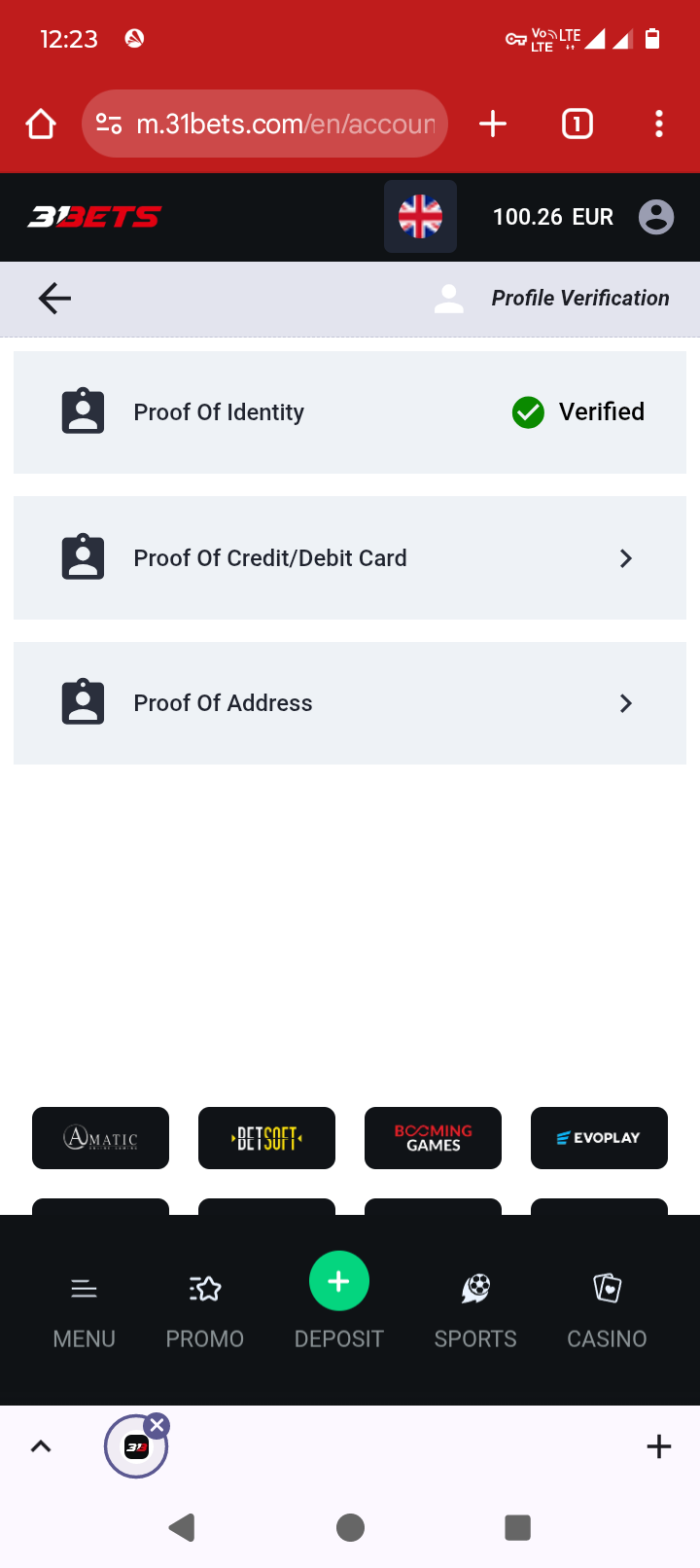Open the account profile icon
700x1568 pixels.
coord(656,217)
